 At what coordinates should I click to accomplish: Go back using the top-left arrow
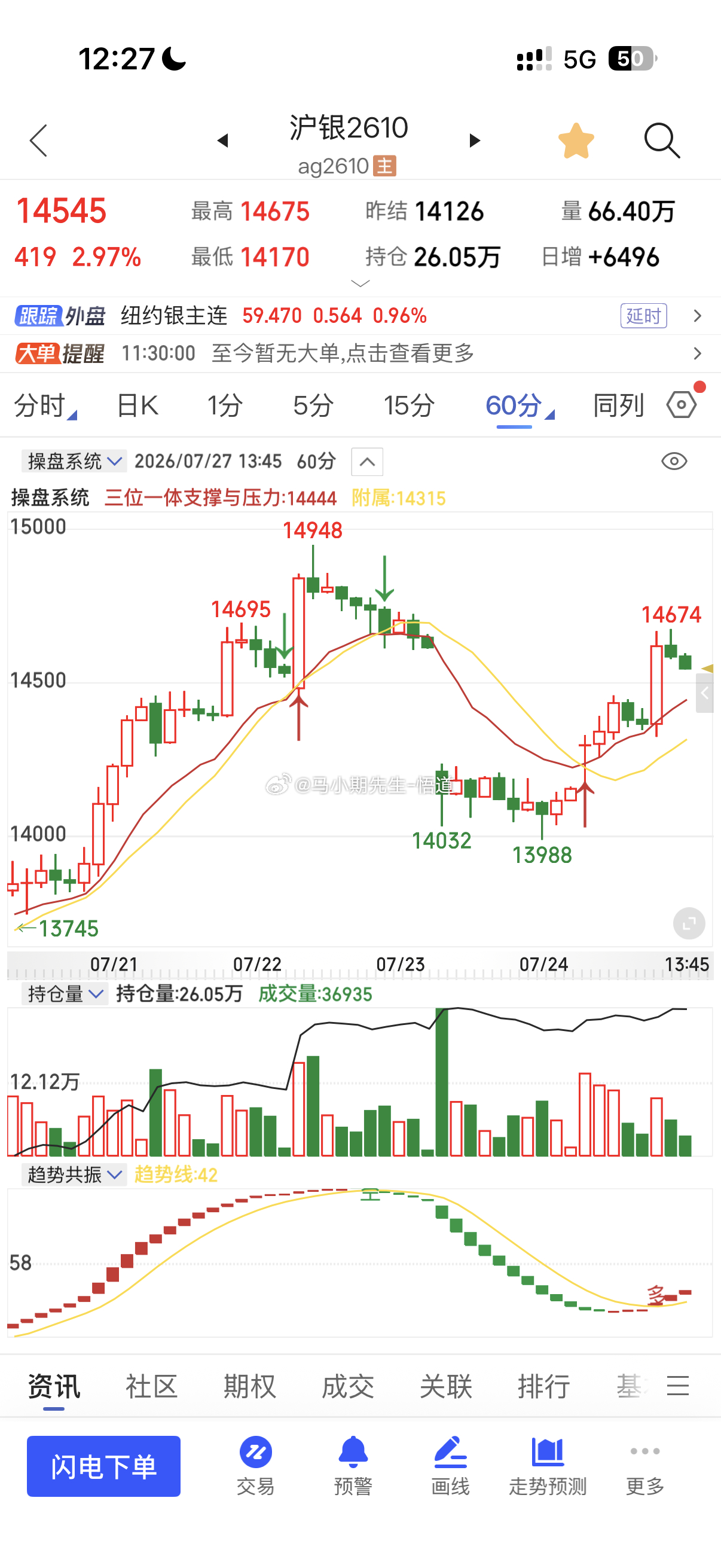pyautogui.click(x=38, y=141)
